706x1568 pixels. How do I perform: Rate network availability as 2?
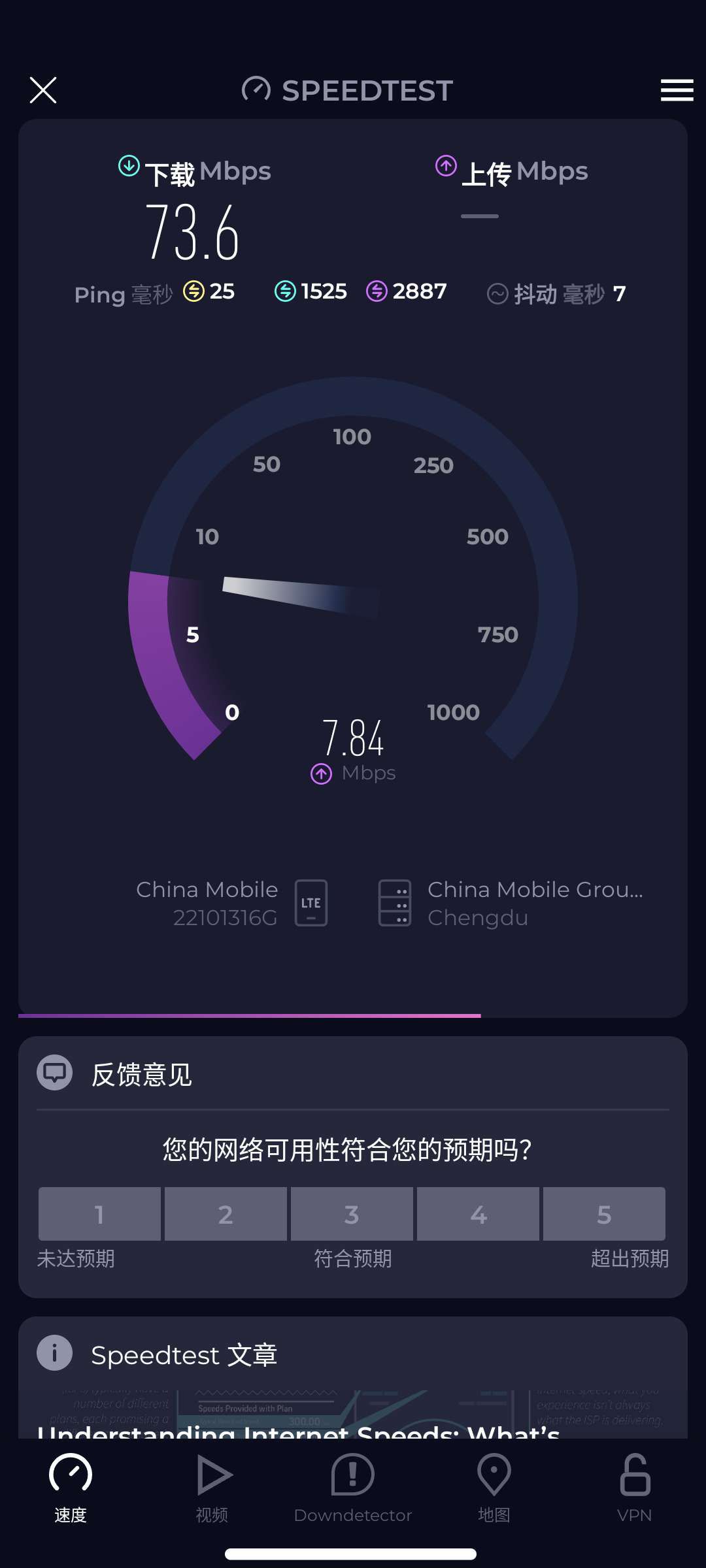tap(226, 1214)
